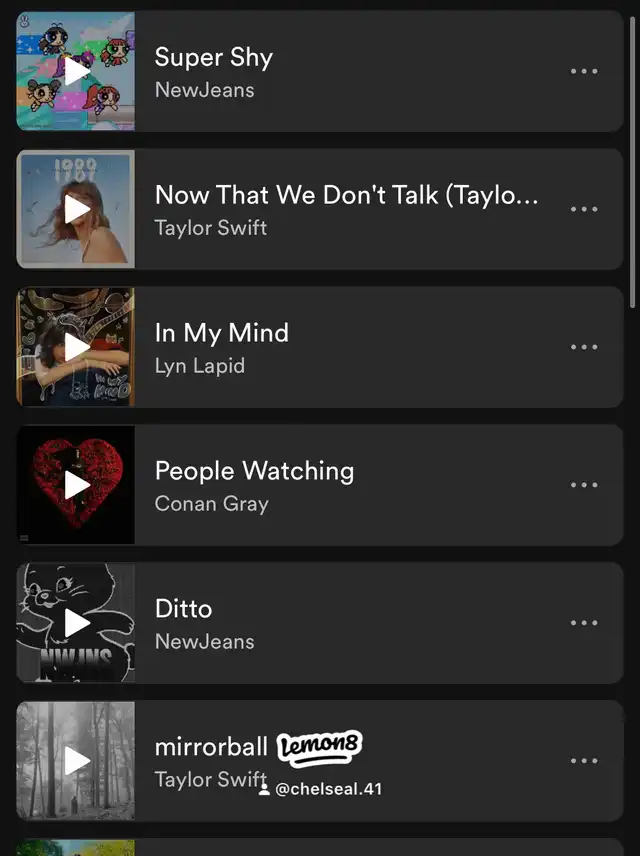Play In My Mind by Lyn Lapid
This screenshot has height=856, width=640.
click(77, 347)
